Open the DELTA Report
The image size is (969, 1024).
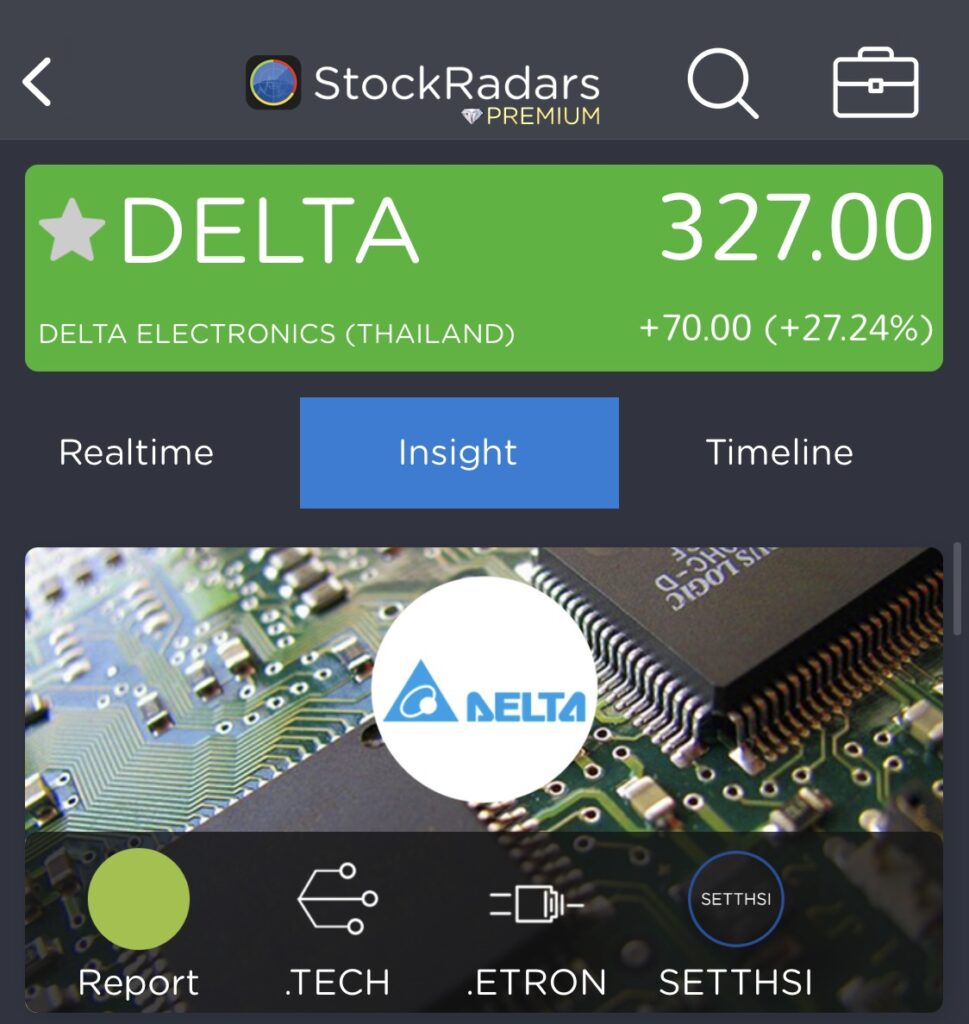coord(138,922)
